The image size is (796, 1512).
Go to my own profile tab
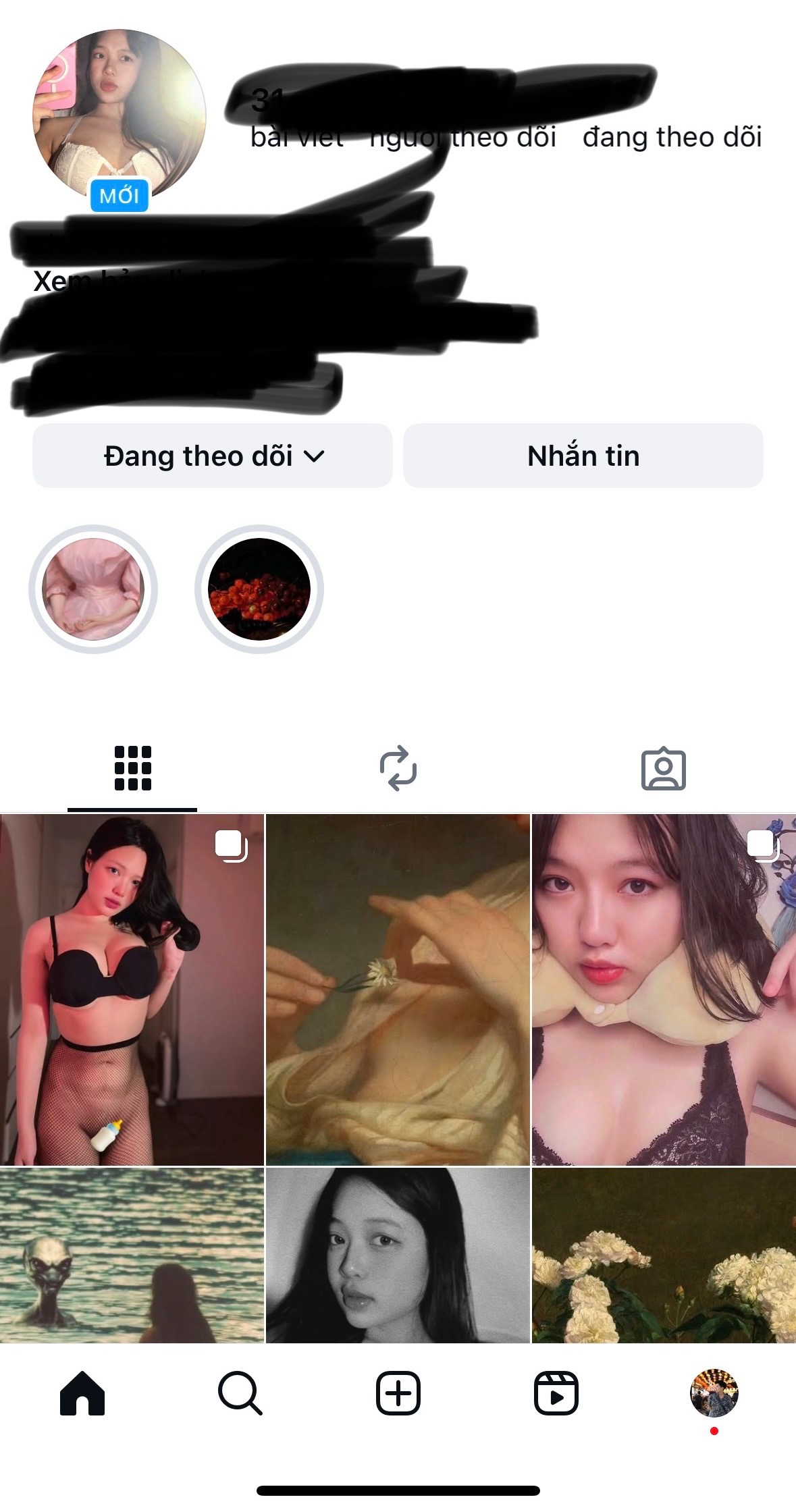(714, 1393)
